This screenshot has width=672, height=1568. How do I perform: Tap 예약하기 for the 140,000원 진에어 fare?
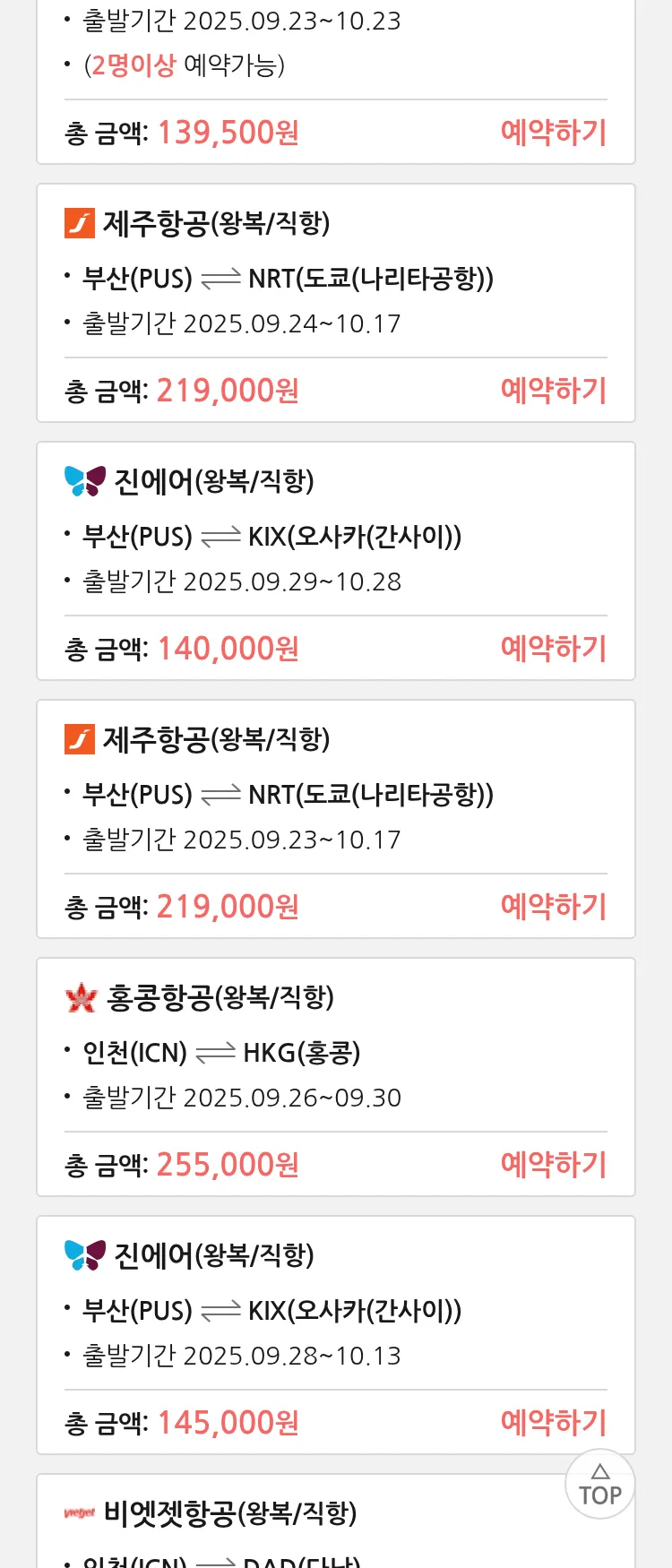(553, 649)
